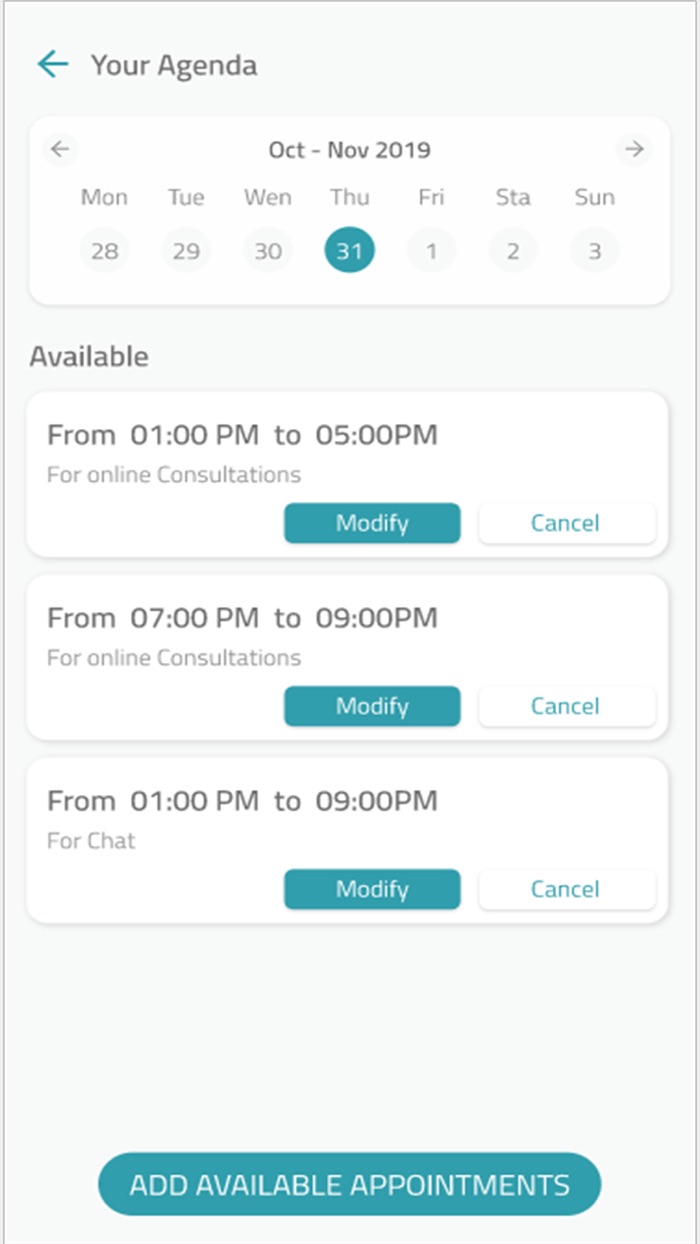Show the next week in calendar

click(634, 150)
